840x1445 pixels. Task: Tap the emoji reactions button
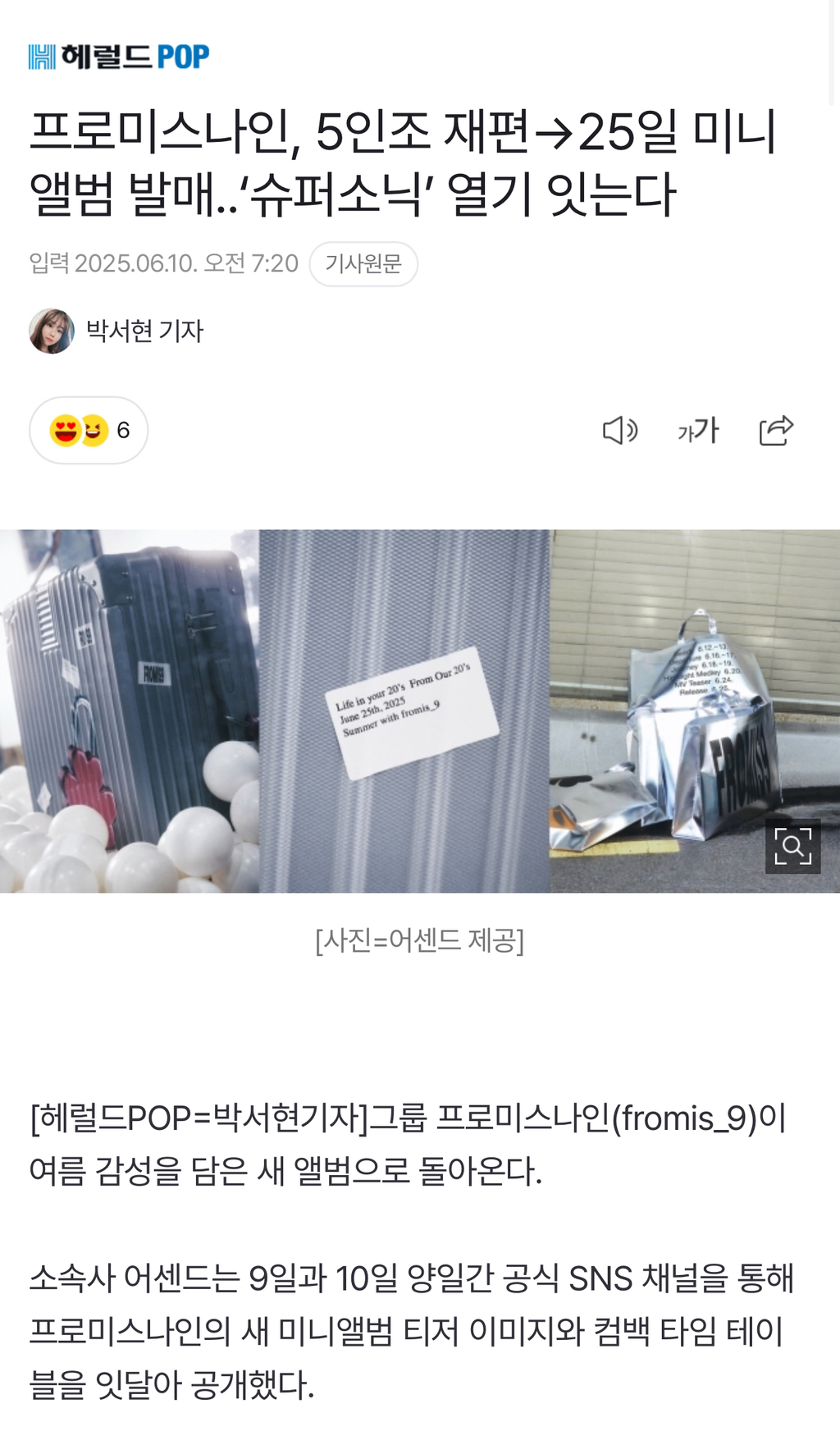89,430
